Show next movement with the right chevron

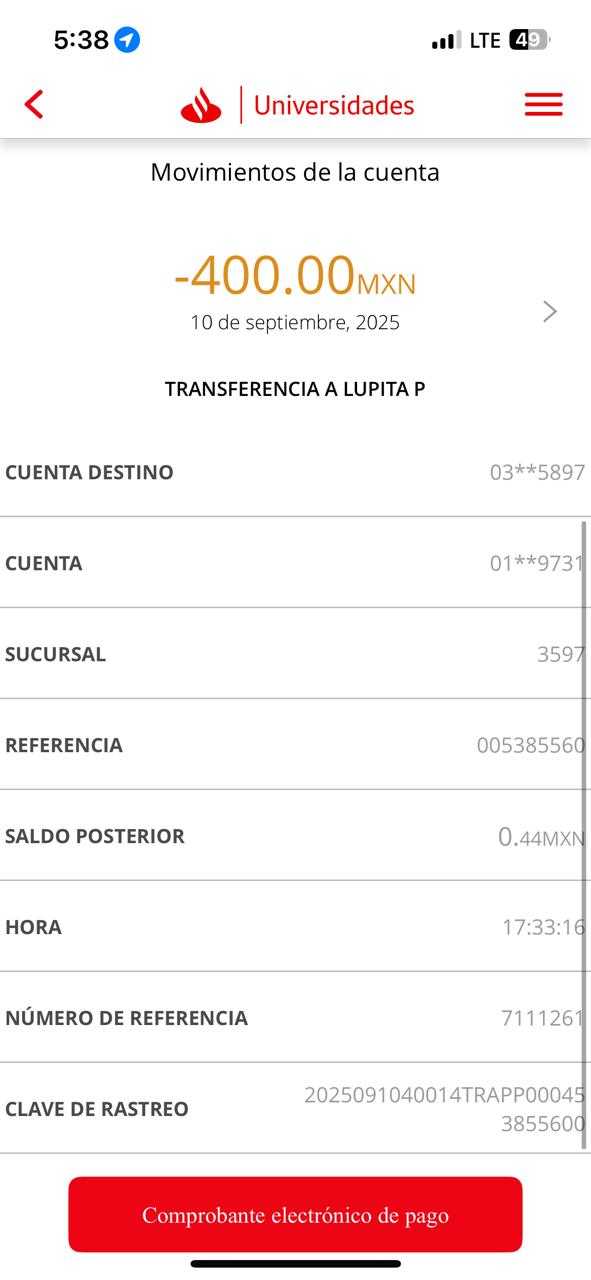coord(550,311)
